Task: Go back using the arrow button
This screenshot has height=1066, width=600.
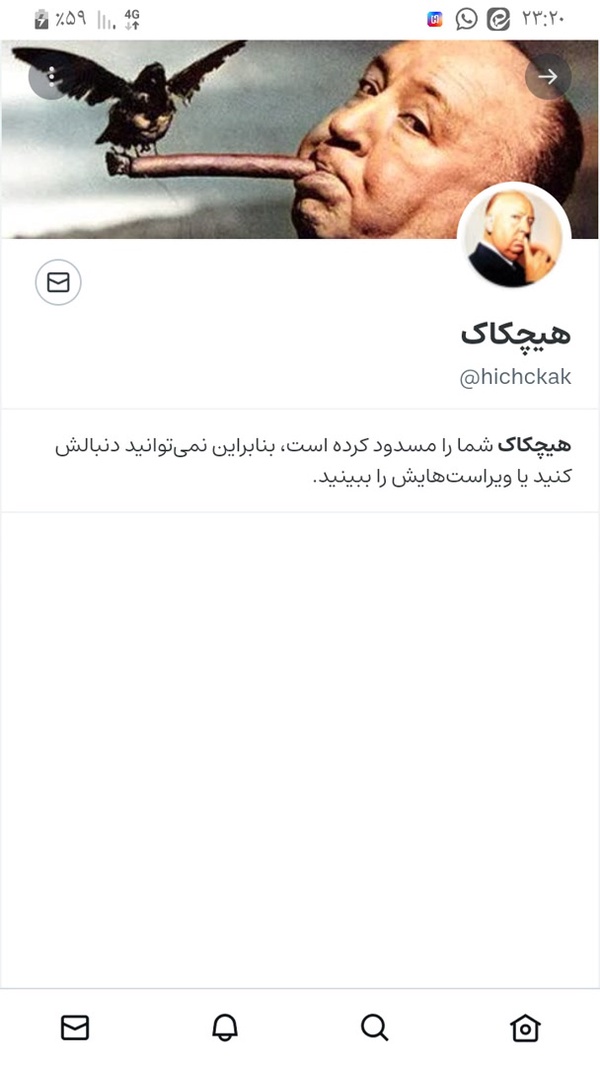Action: coord(548,77)
